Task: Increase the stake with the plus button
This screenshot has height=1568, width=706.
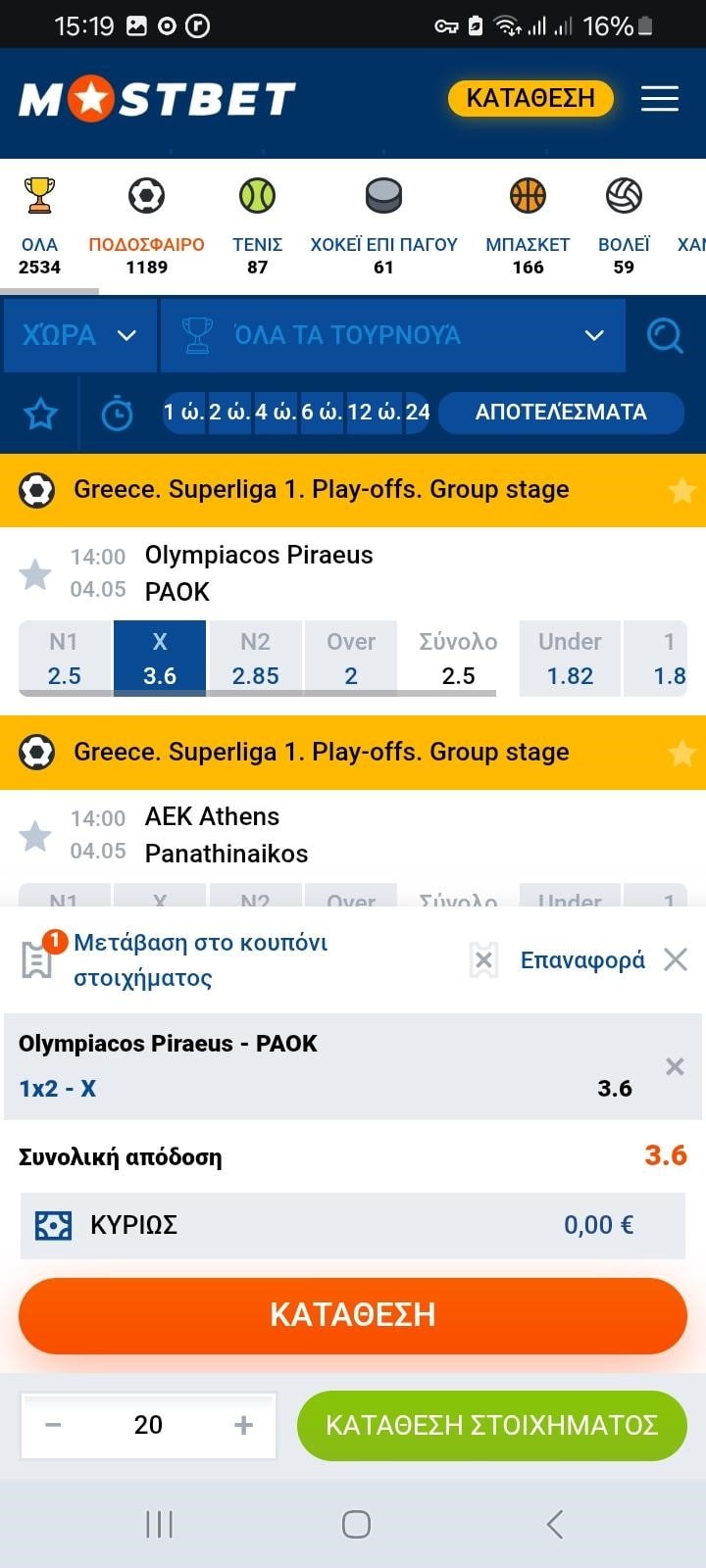Action: [244, 1425]
